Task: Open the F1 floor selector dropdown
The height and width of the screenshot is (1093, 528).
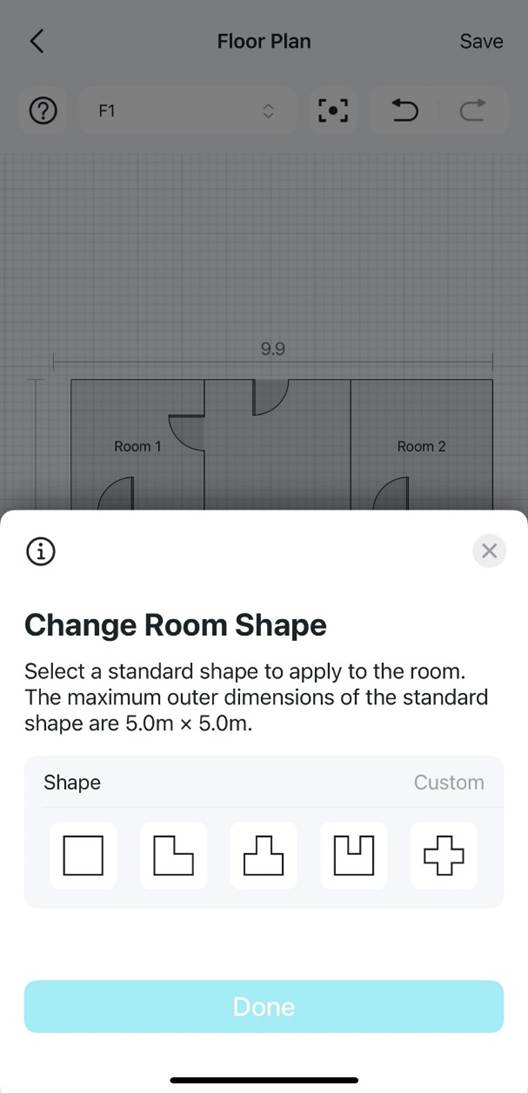Action: [188, 110]
